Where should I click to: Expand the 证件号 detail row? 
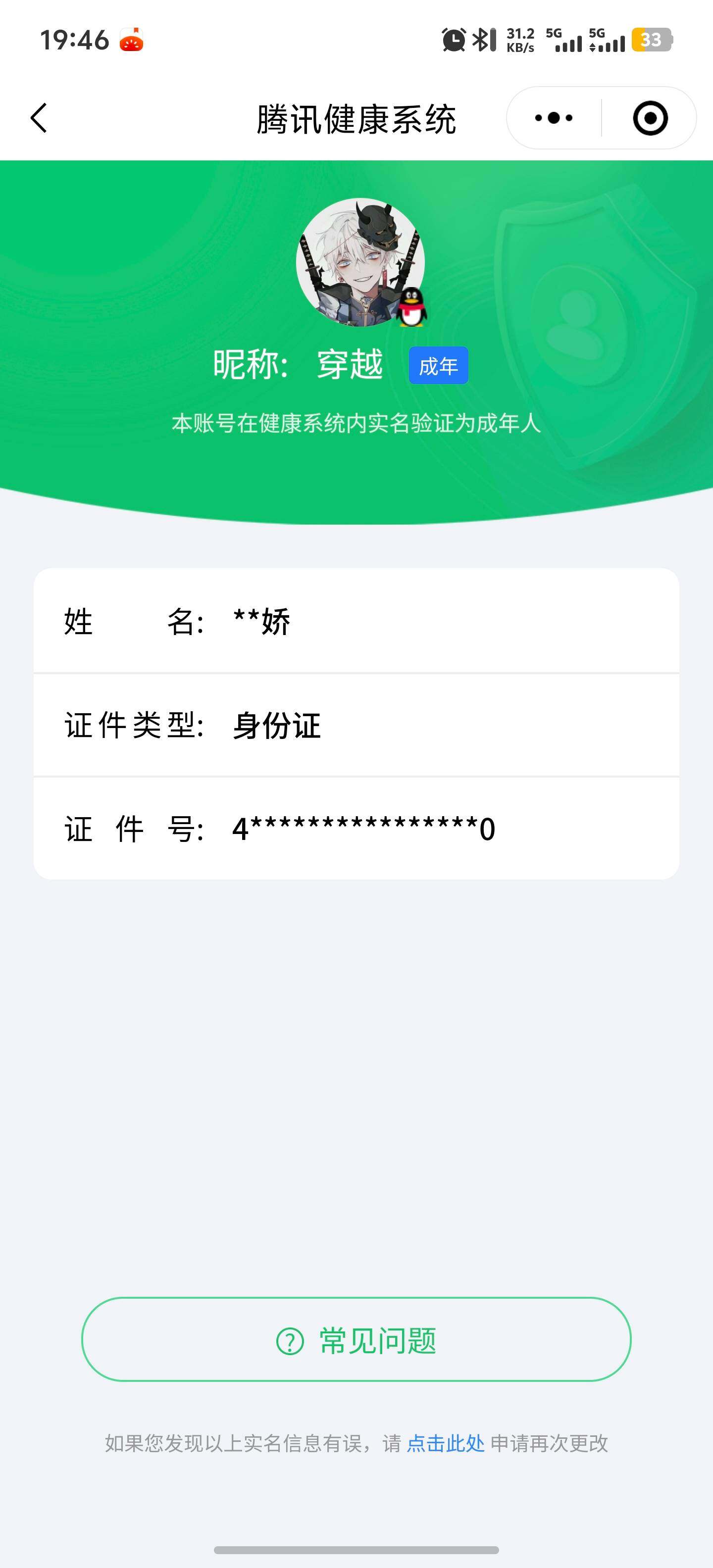[x=356, y=828]
